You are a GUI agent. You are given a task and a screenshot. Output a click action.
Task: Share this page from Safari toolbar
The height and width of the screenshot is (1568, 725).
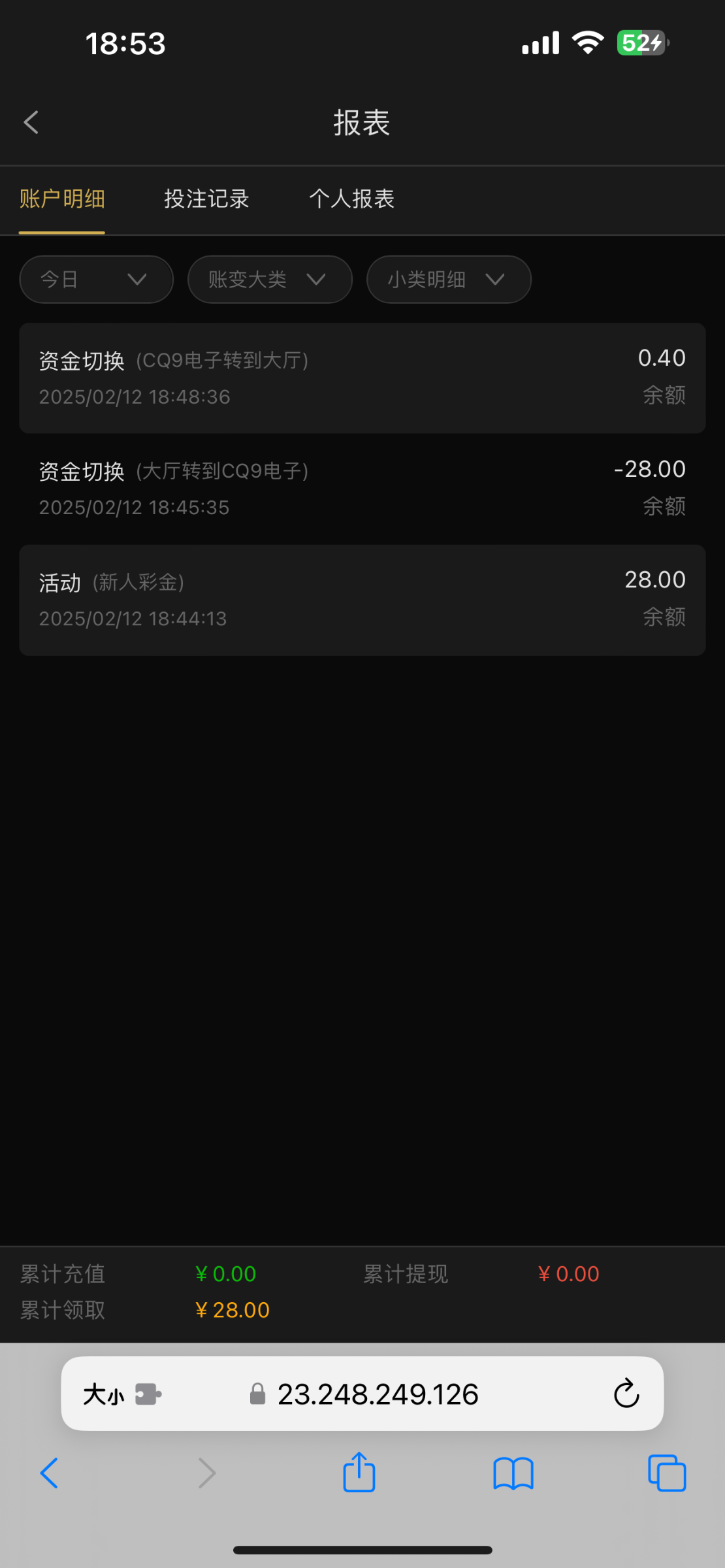[359, 1473]
